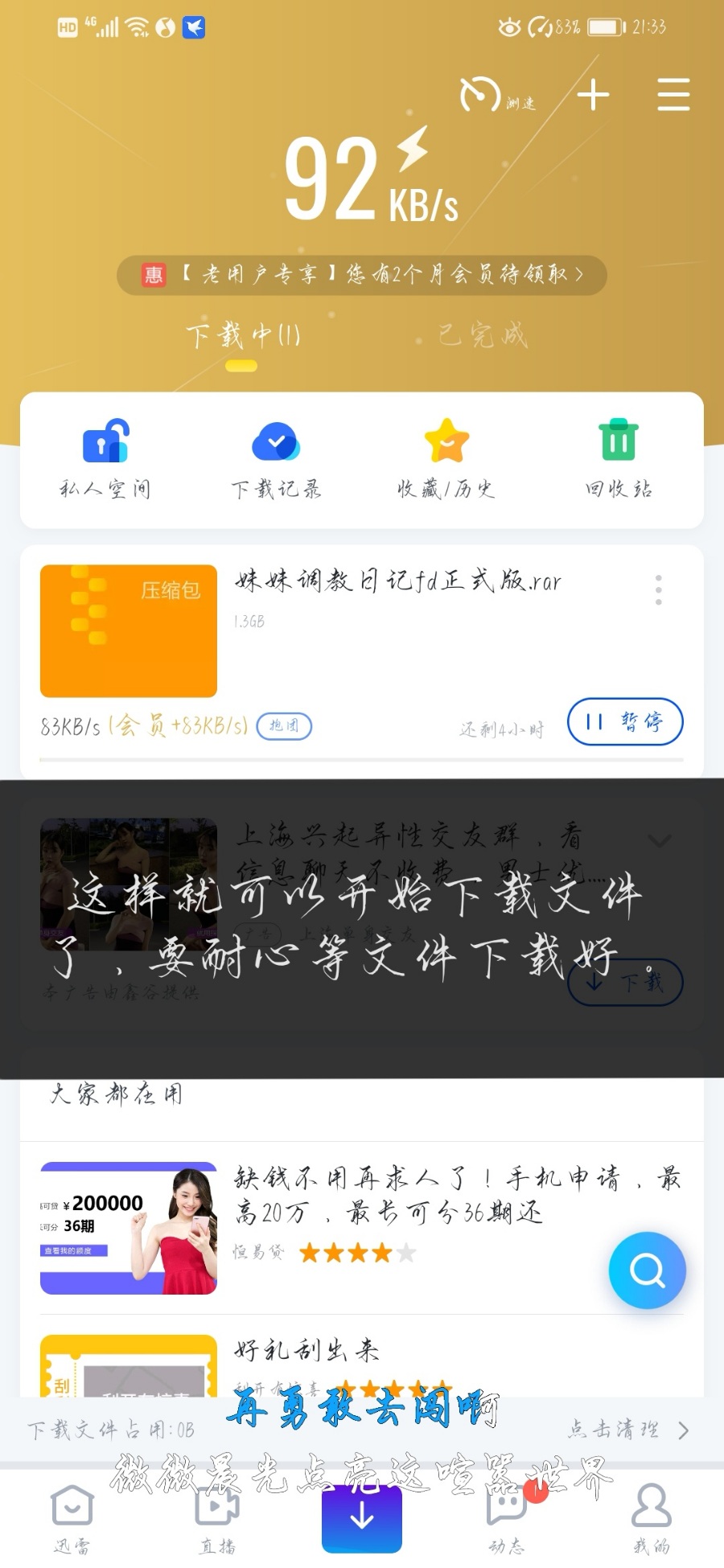Image resolution: width=724 pixels, height=1568 pixels.
Task: Add a new download task via plus button
Action: point(594,94)
